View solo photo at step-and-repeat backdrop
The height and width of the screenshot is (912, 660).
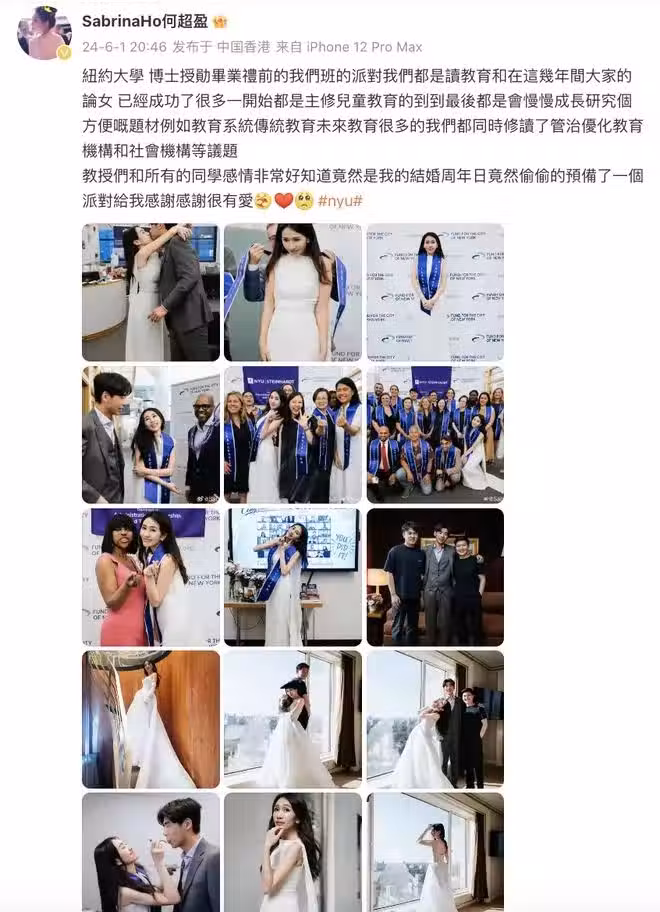click(435, 292)
